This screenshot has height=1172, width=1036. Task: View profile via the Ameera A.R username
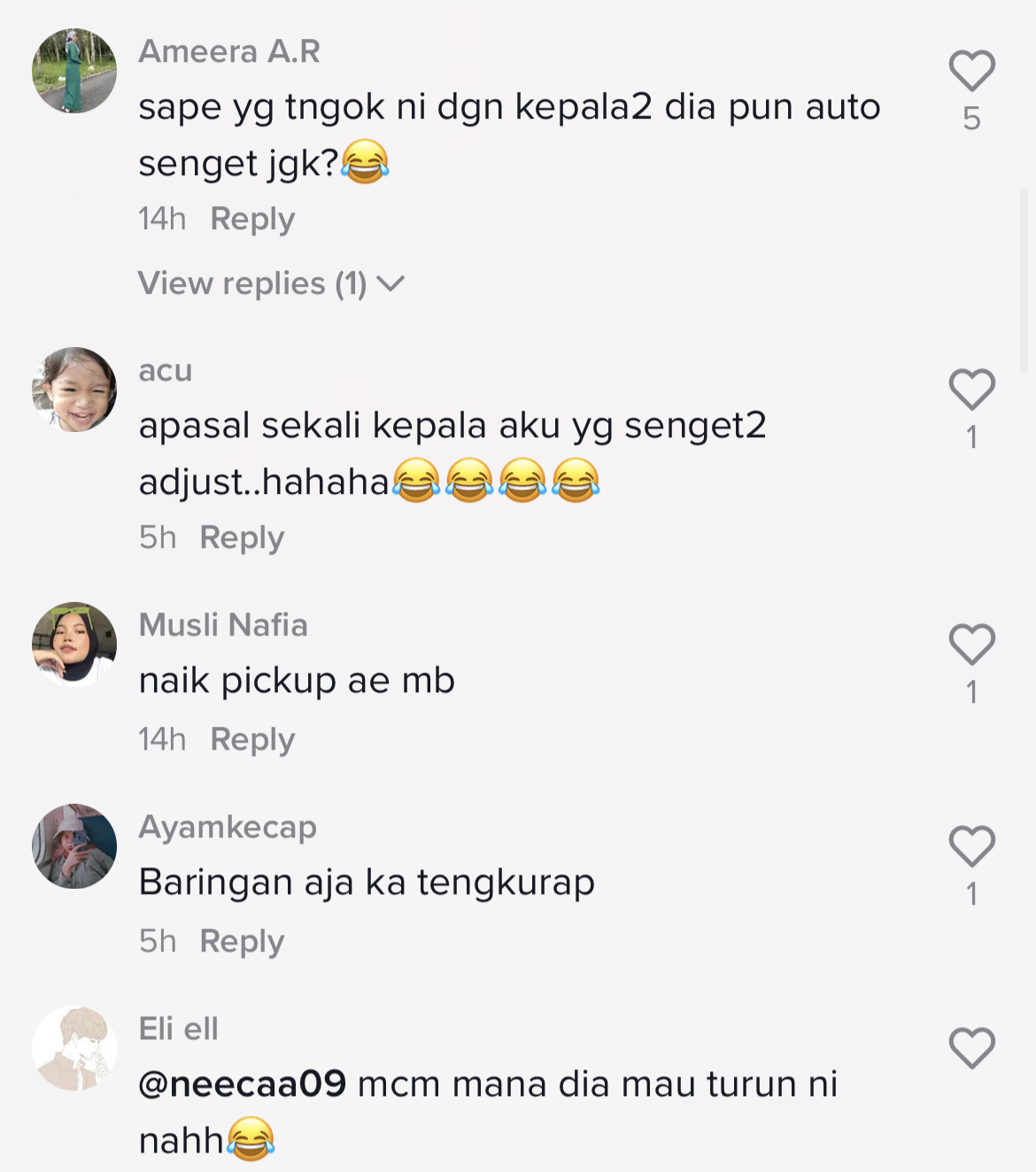(228, 51)
